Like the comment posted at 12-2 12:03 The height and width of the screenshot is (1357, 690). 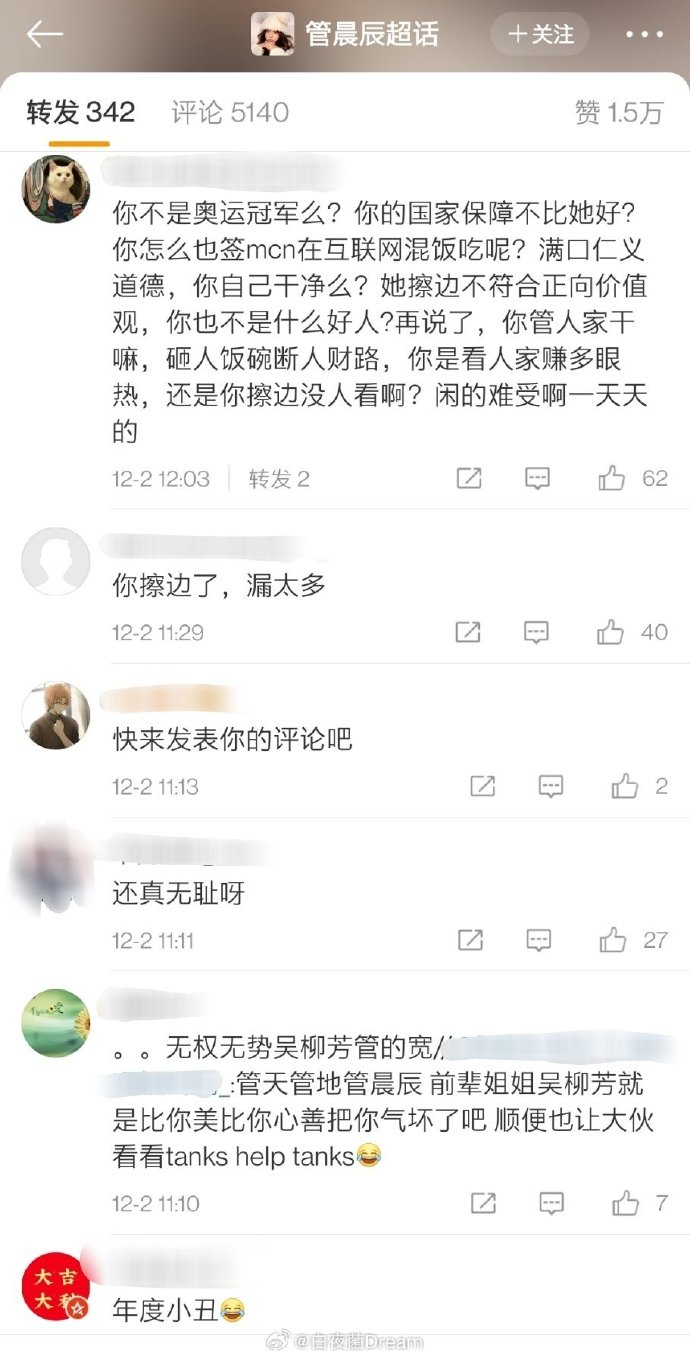click(x=612, y=478)
